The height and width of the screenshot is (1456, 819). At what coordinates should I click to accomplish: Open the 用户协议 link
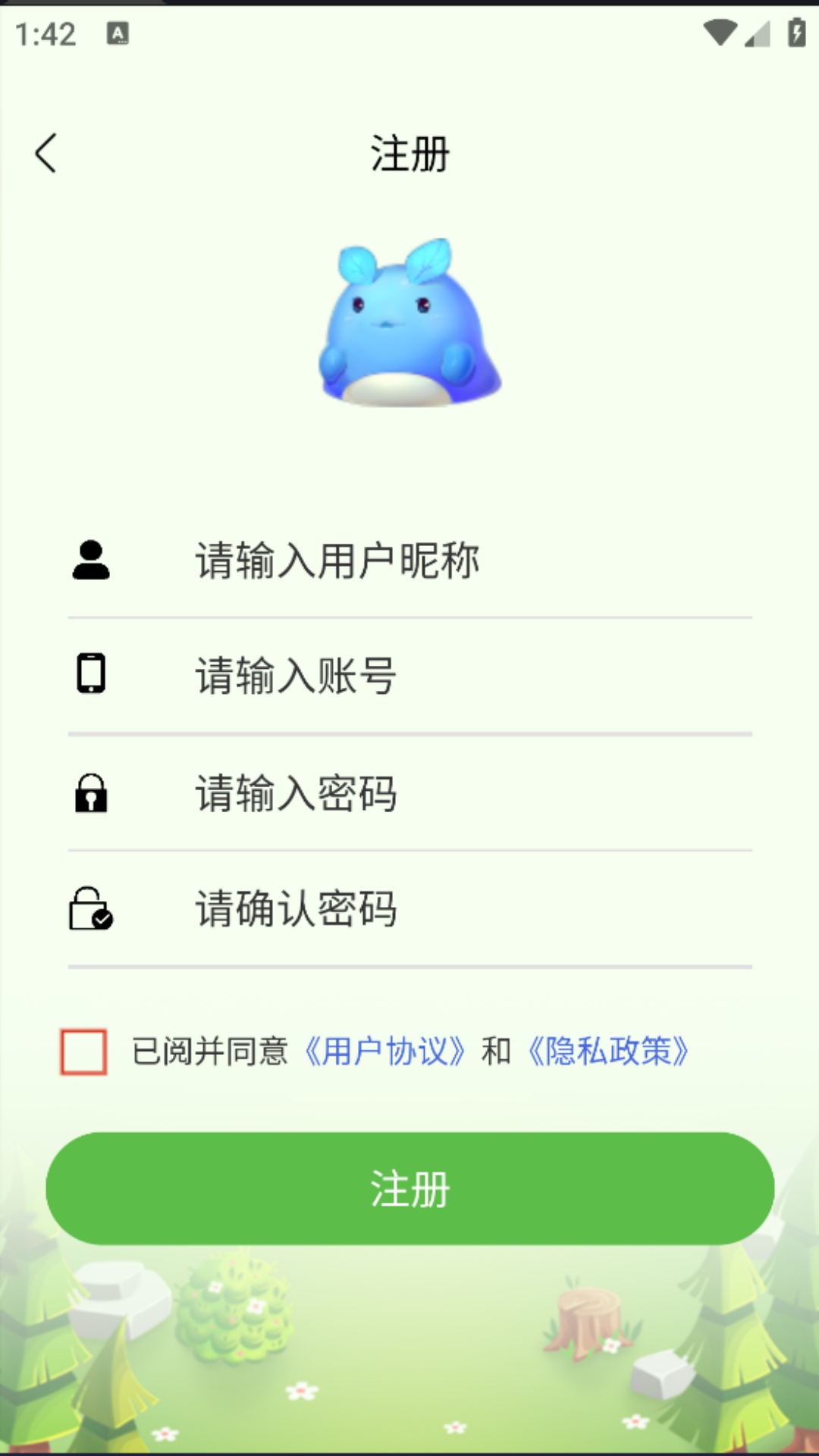(x=384, y=1052)
